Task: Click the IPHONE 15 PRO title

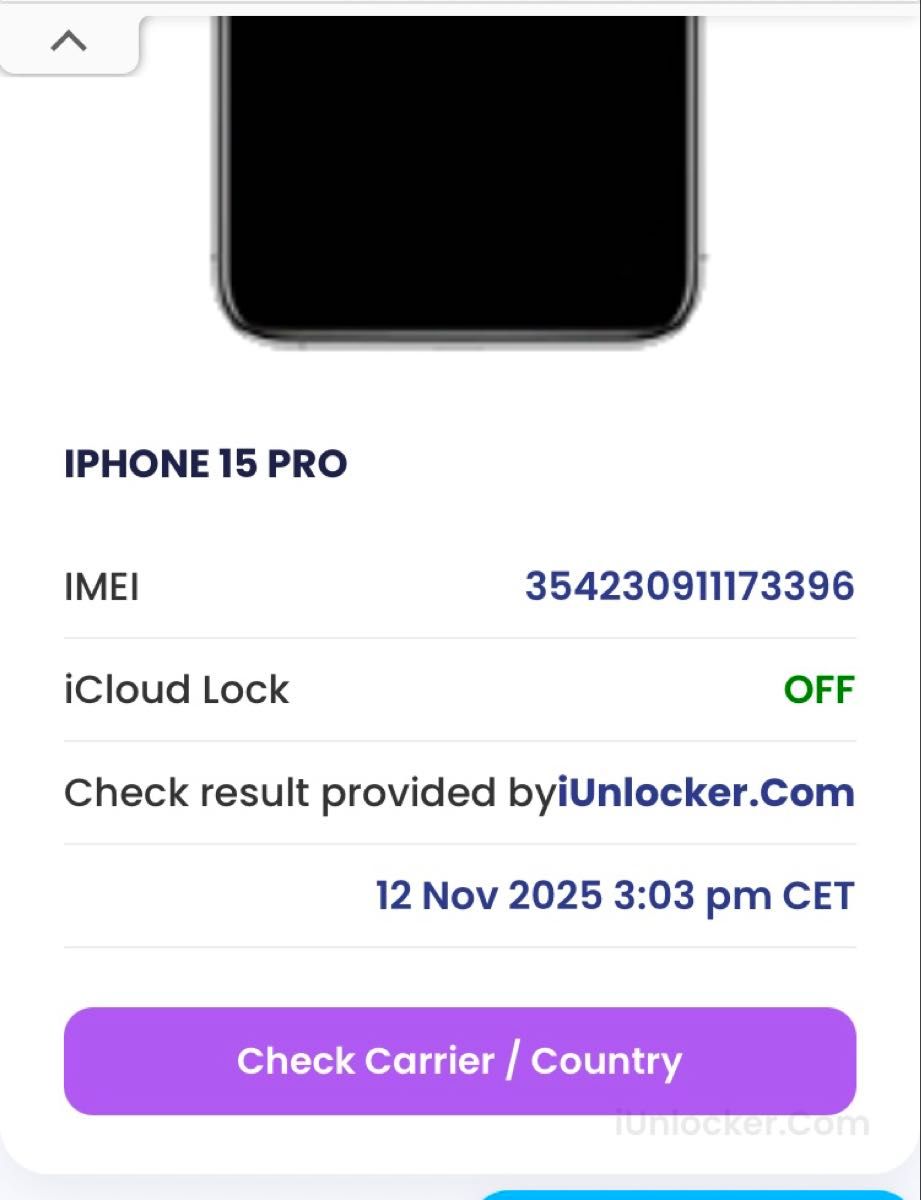Action: [205, 463]
